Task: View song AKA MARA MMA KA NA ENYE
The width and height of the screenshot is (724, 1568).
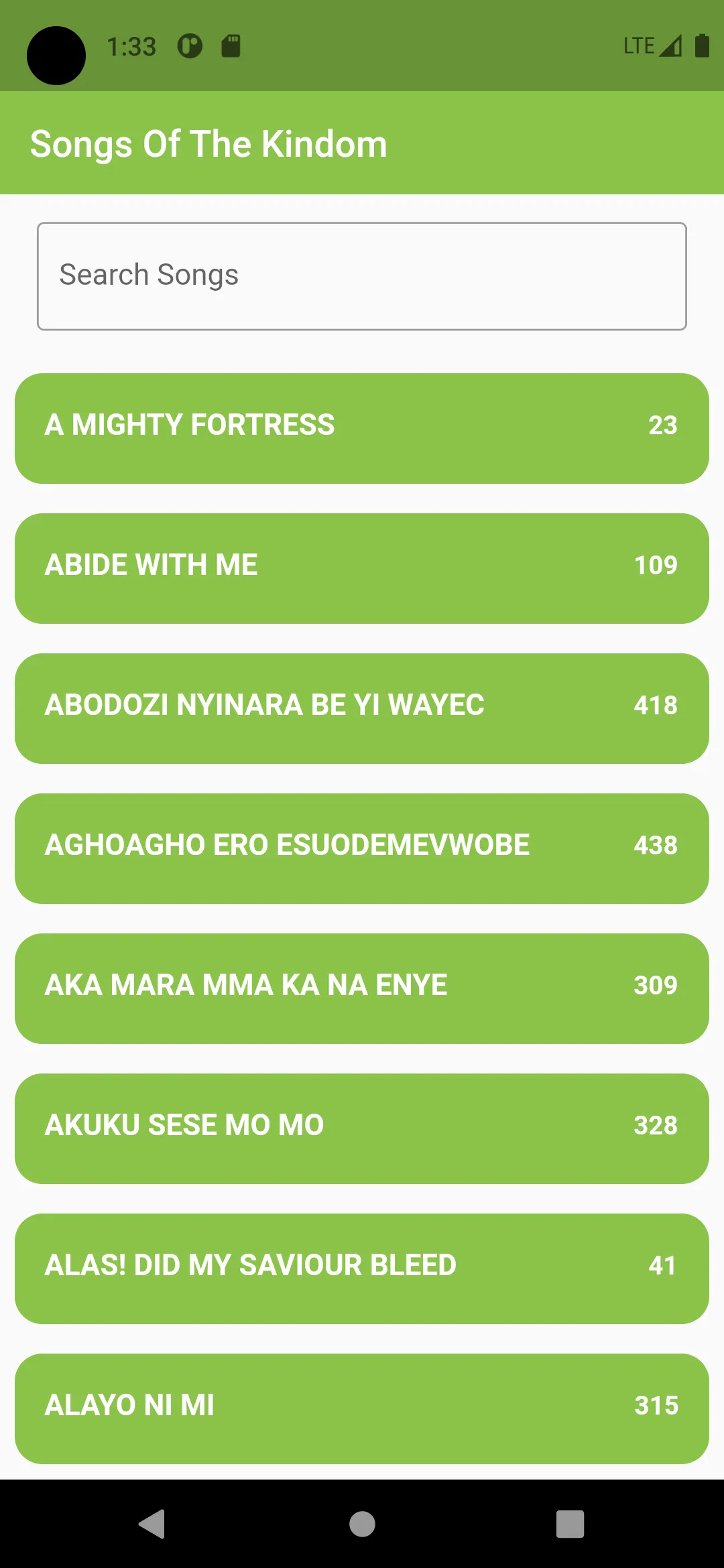Action: coord(362,988)
